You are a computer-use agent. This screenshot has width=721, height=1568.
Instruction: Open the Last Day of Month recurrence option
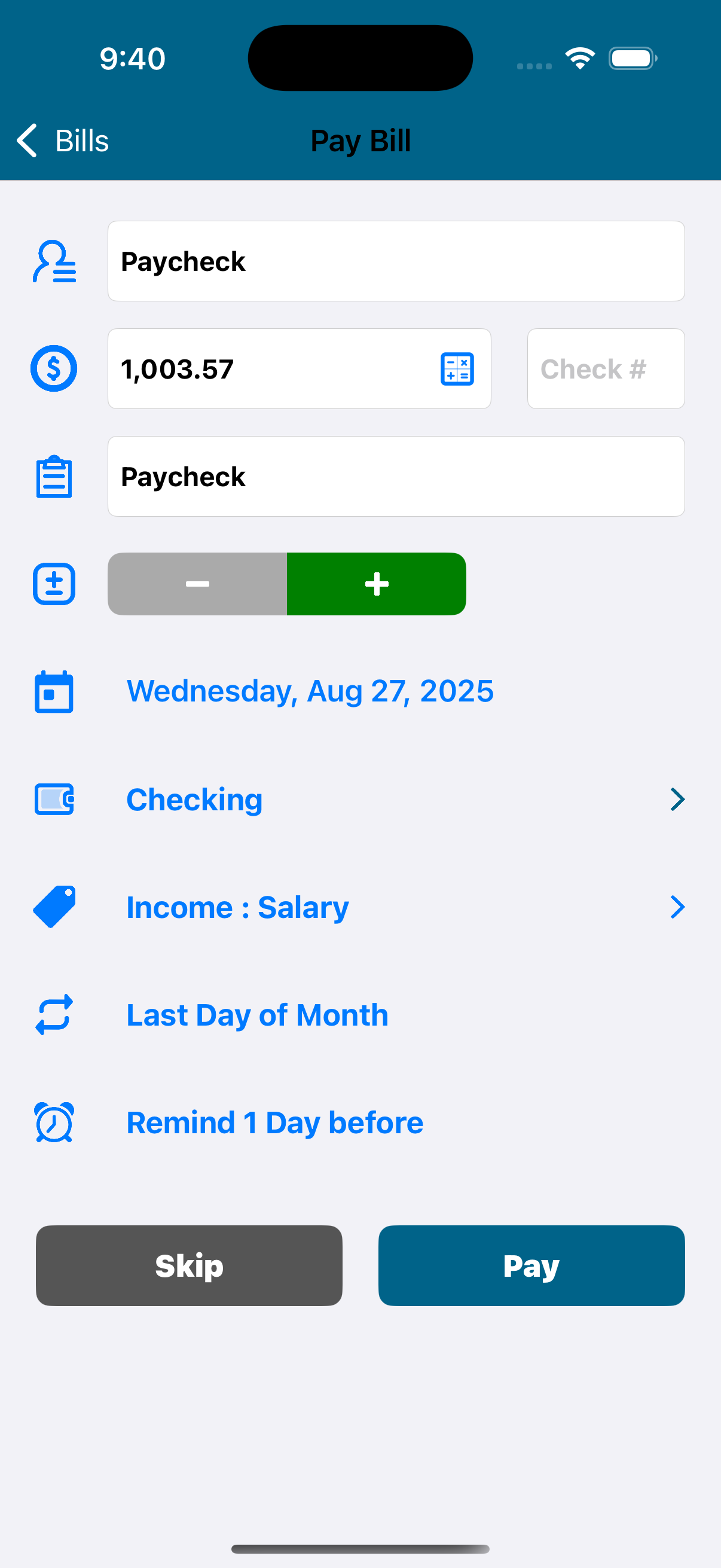256,1015
